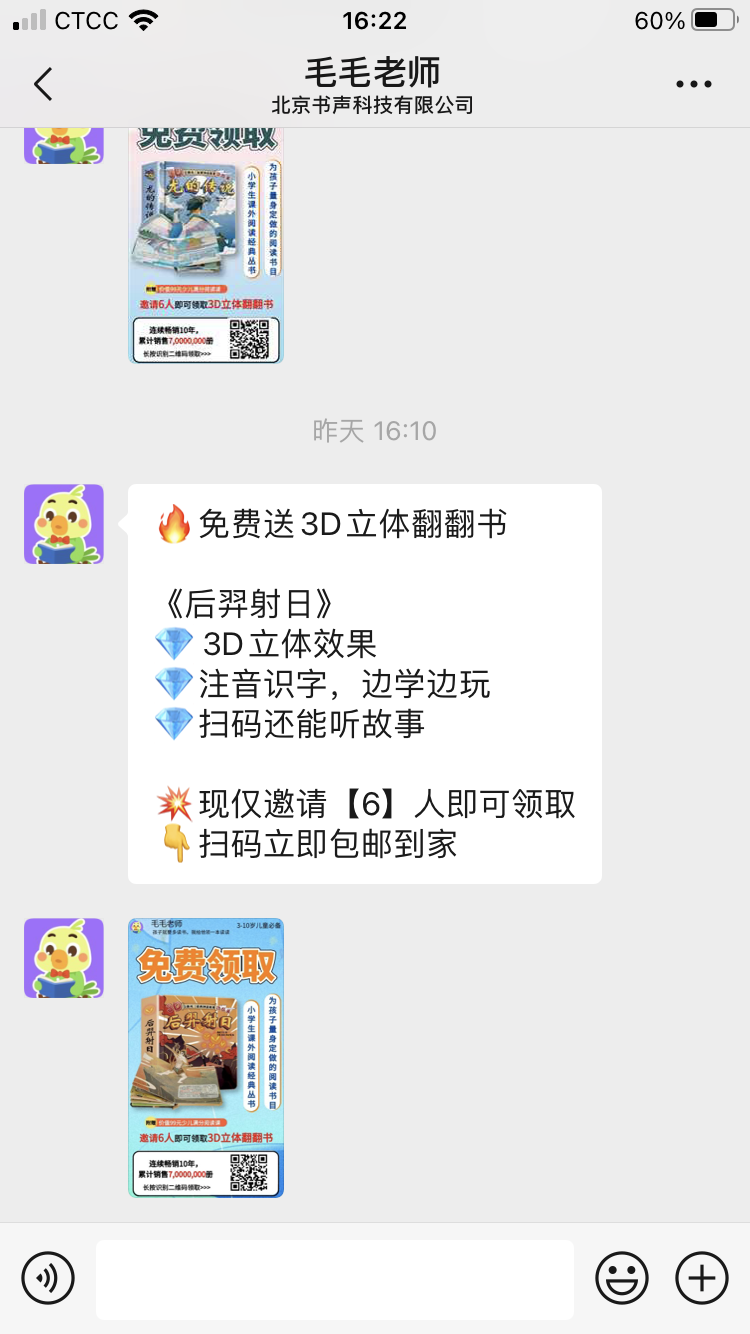The image size is (750, 1334).
Task: Open the 后羿射日 free claim poster
Action: pyautogui.click(x=205, y=1055)
